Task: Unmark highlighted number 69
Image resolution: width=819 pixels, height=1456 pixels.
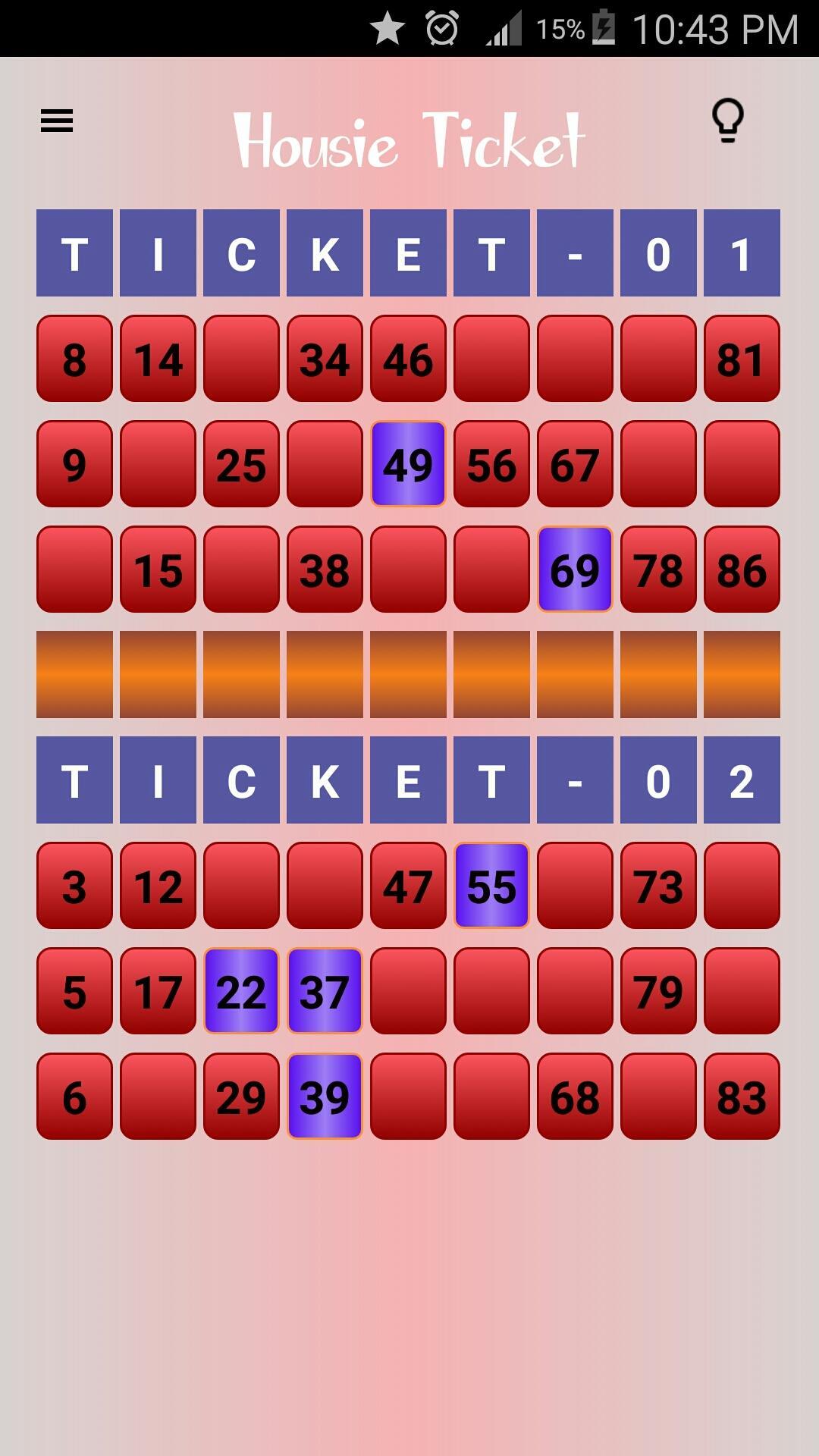Action: 575,570
